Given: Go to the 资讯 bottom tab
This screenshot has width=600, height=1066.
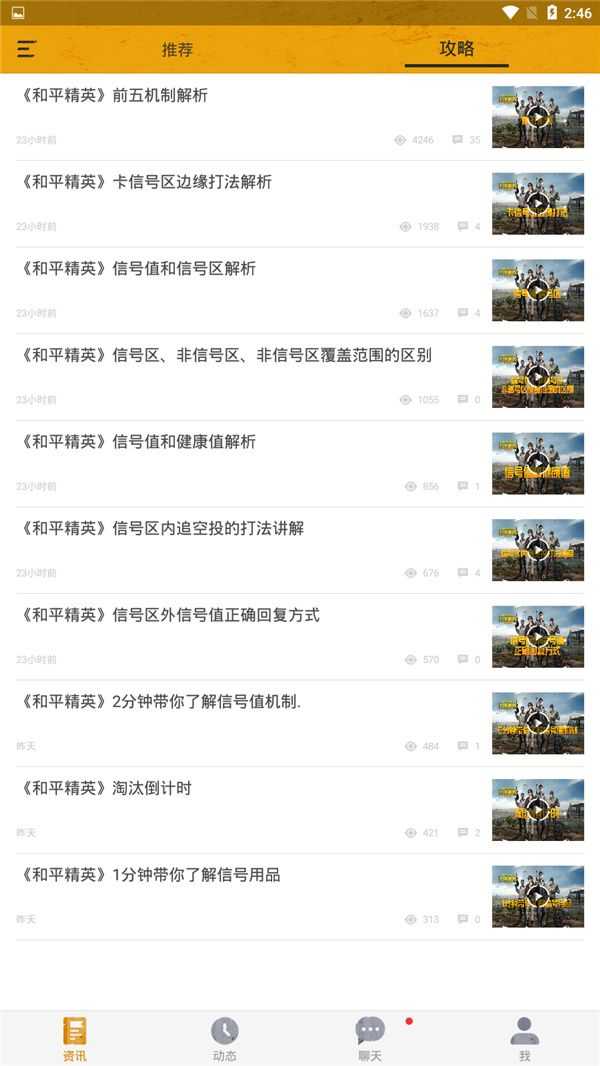Looking at the screenshot, I should pyautogui.click(x=75, y=1038).
